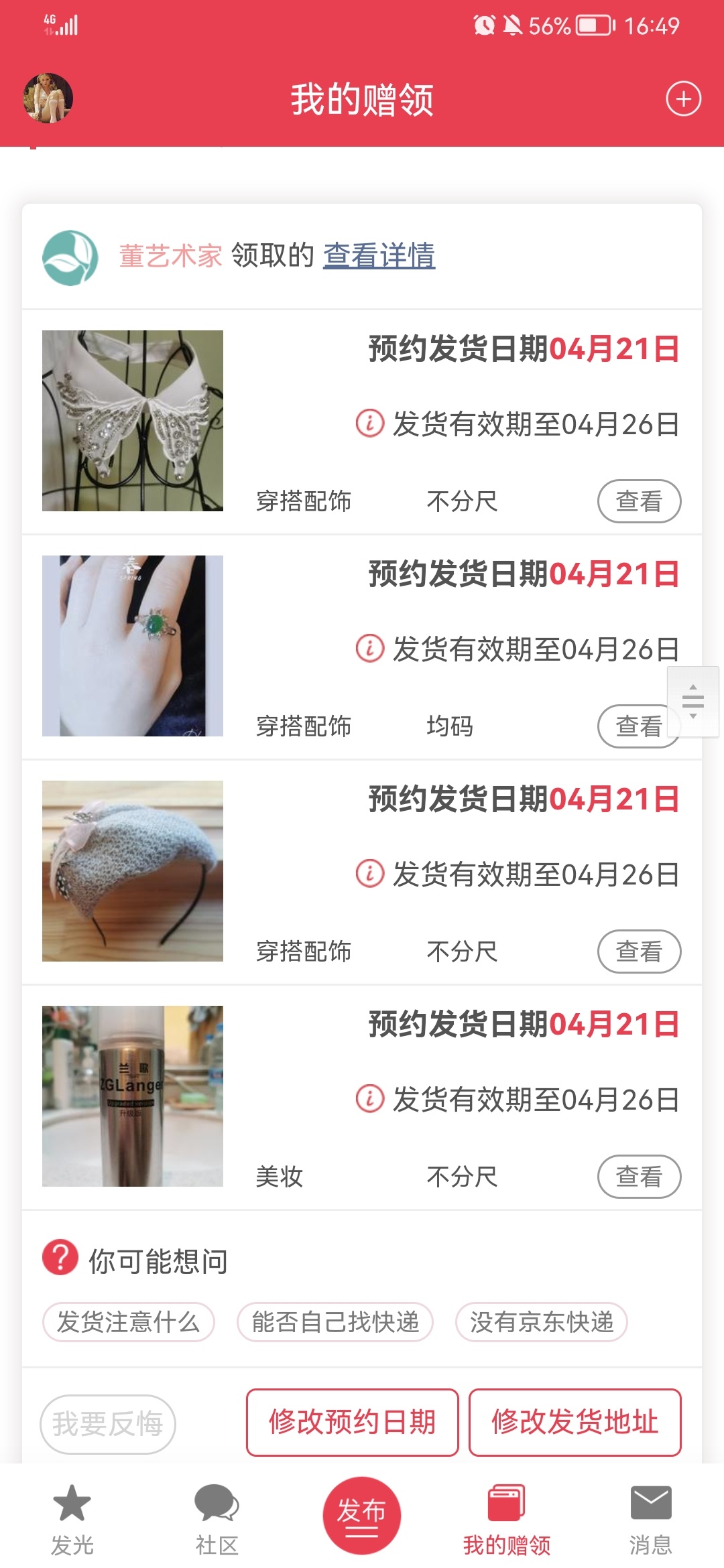
Task: Open the knitted headband product photo
Action: (133, 871)
